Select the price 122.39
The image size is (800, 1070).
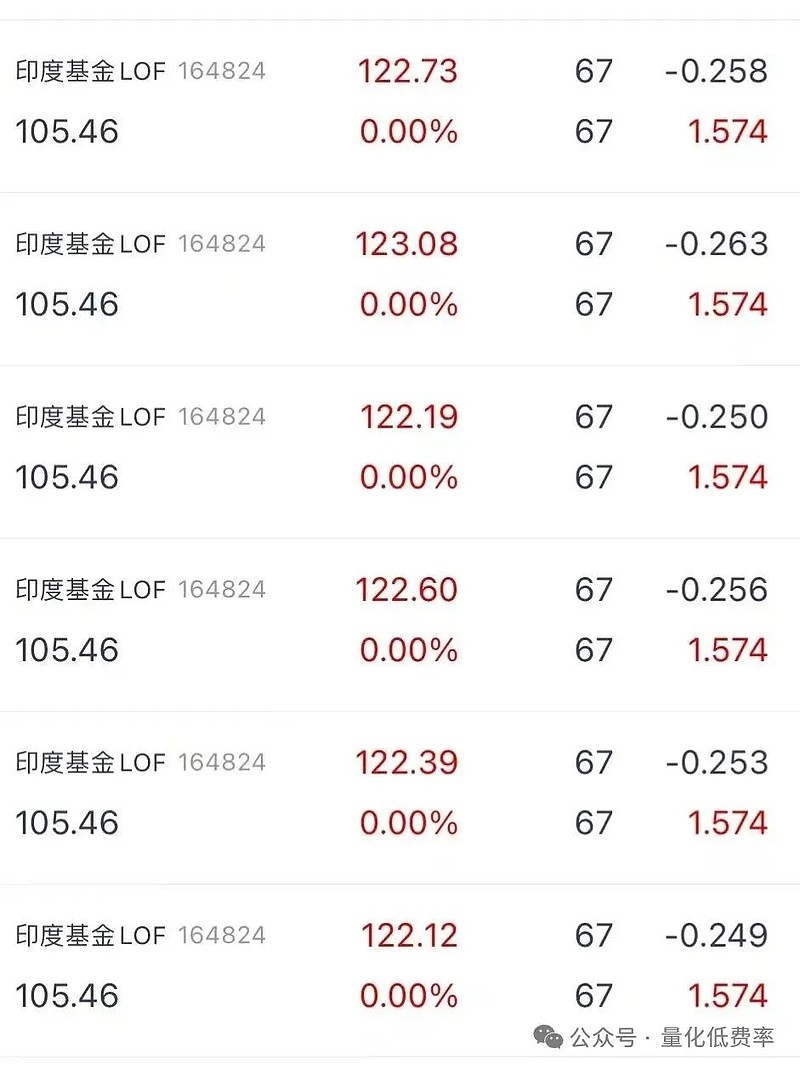pyautogui.click(x=408, y=763)
